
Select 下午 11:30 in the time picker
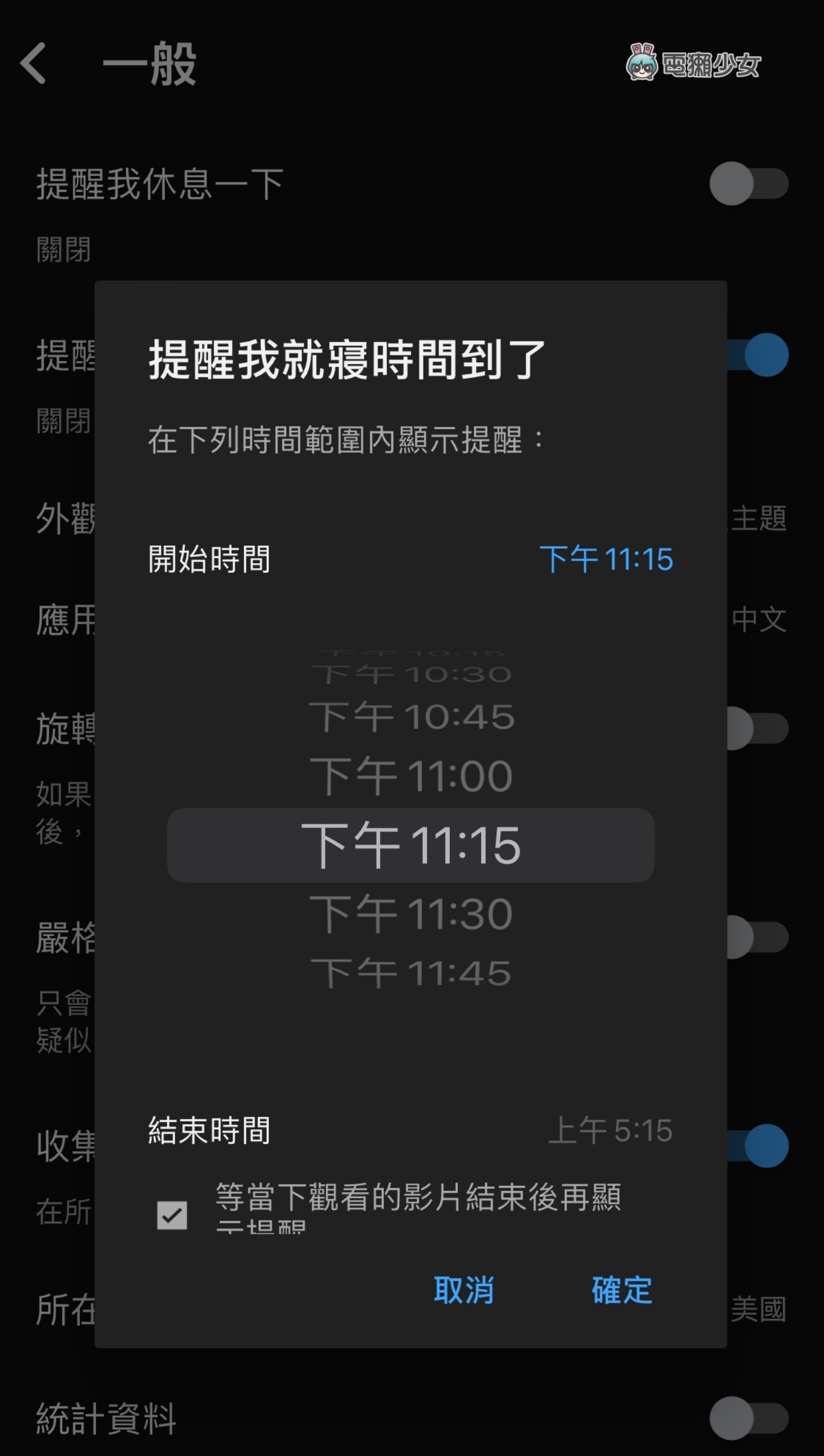point(411,914)
